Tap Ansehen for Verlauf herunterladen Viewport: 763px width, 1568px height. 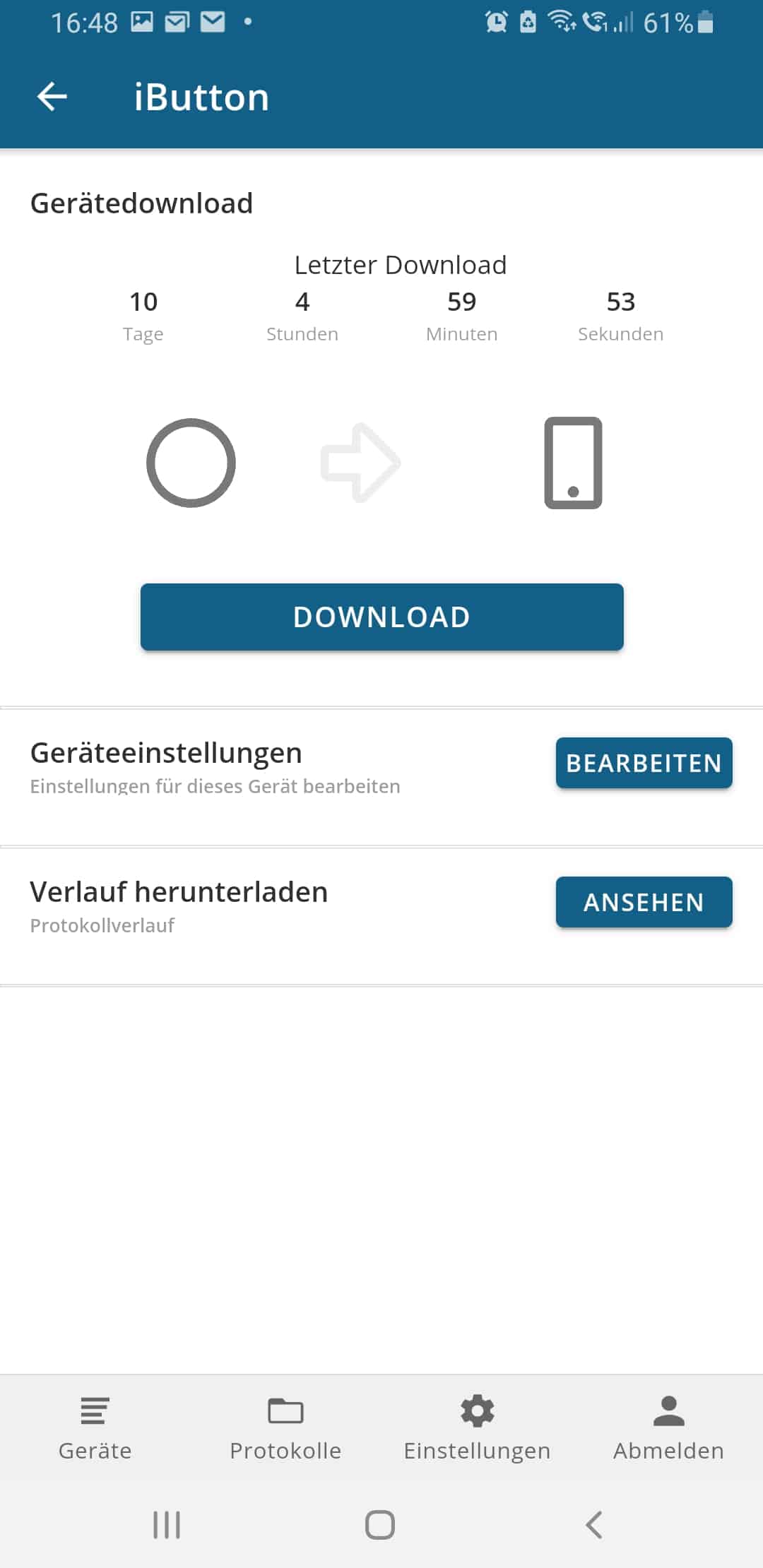pos(644,902)
